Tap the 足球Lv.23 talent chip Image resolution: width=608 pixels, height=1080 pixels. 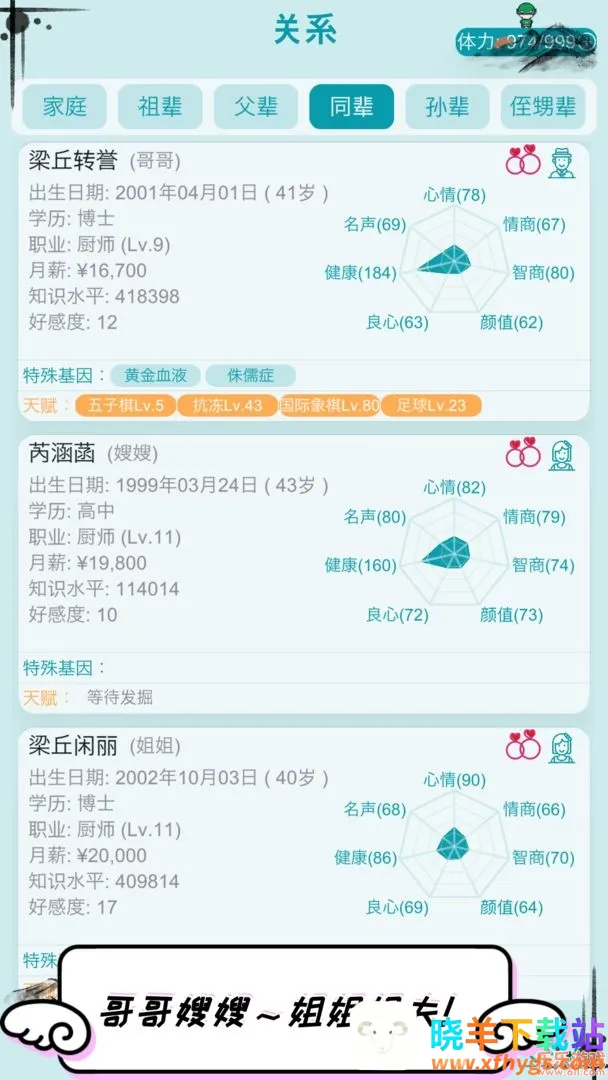[431, 406]
